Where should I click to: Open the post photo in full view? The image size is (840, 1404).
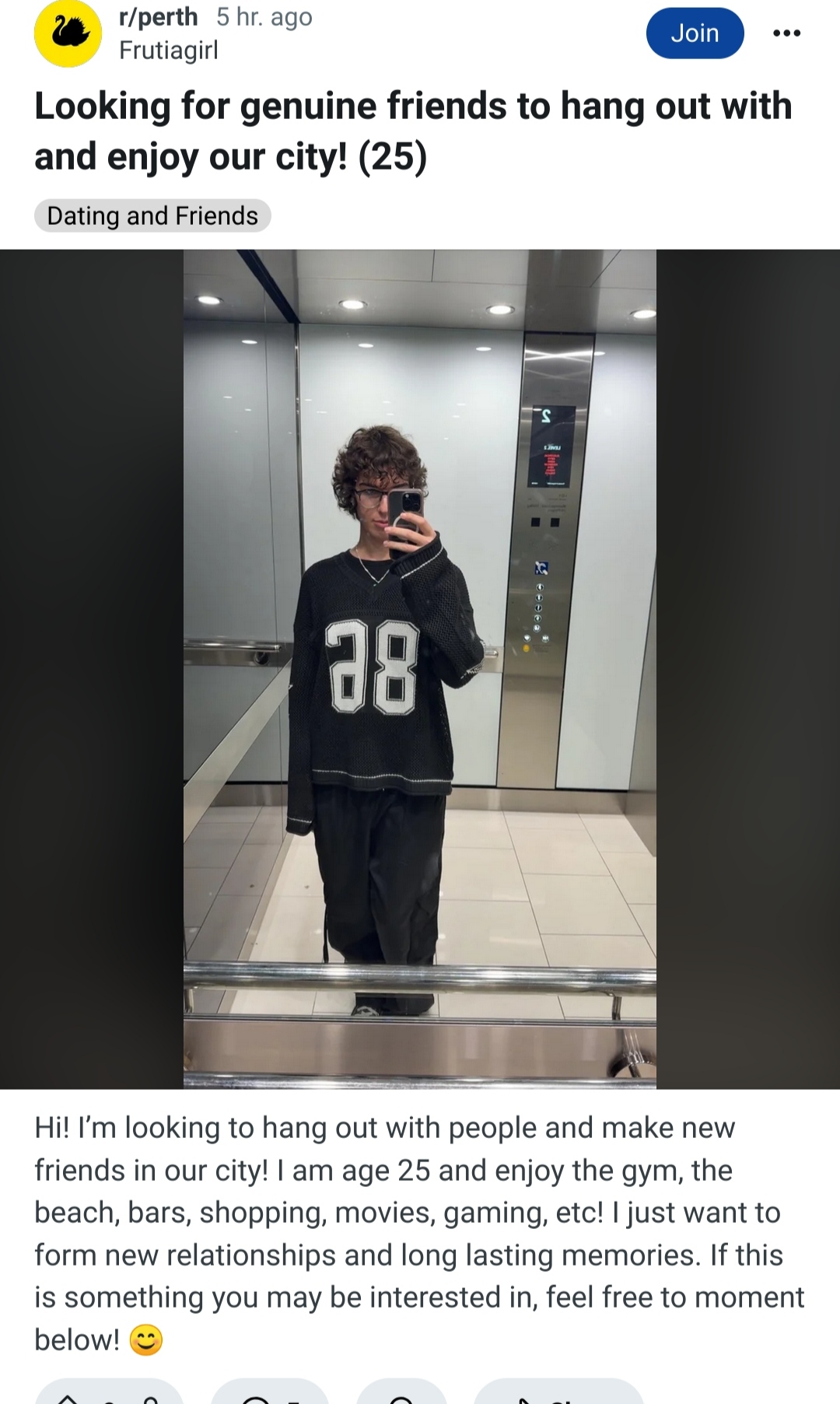(x=420, y=669)
